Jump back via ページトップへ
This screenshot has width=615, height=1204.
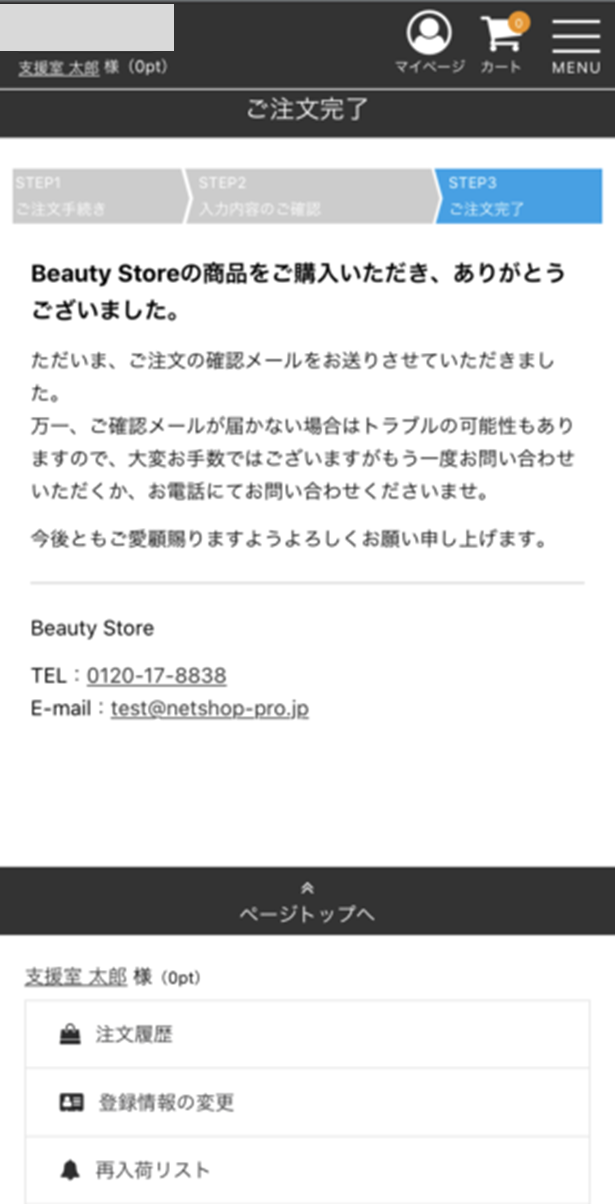[x=307, y=902]
